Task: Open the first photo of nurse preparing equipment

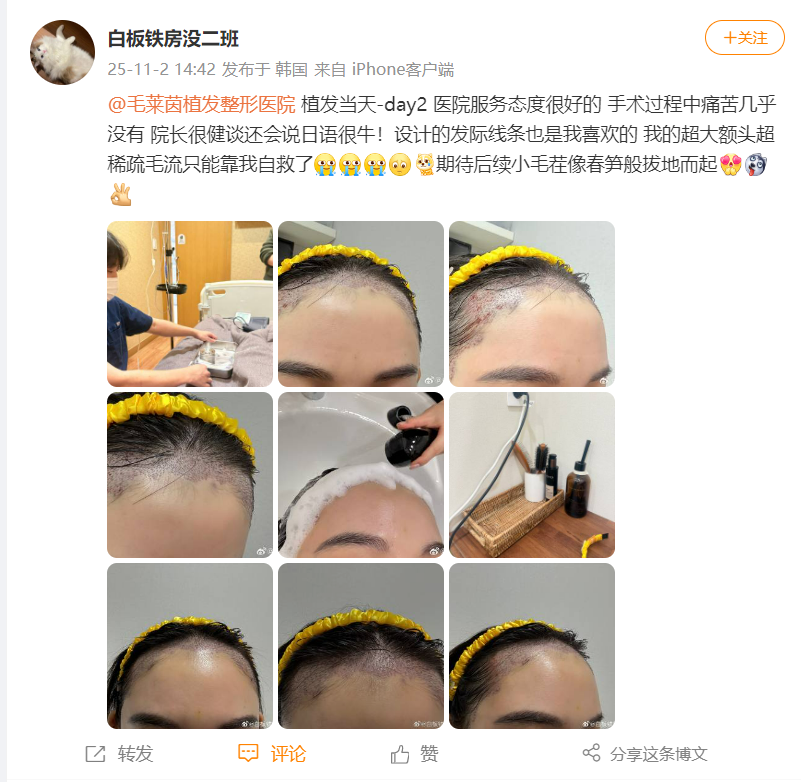Action: click(190, 304)
